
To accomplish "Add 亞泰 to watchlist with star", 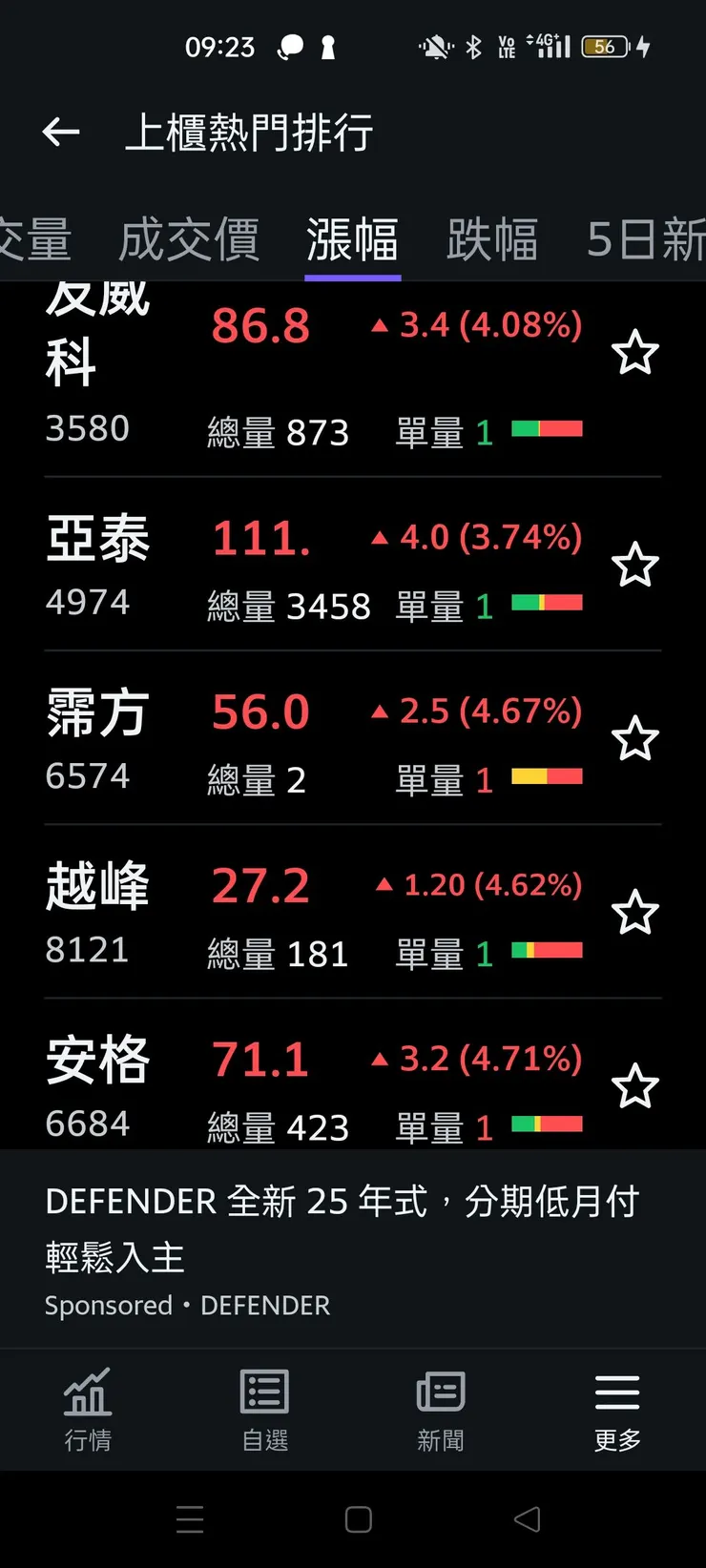I will (634, 566).
